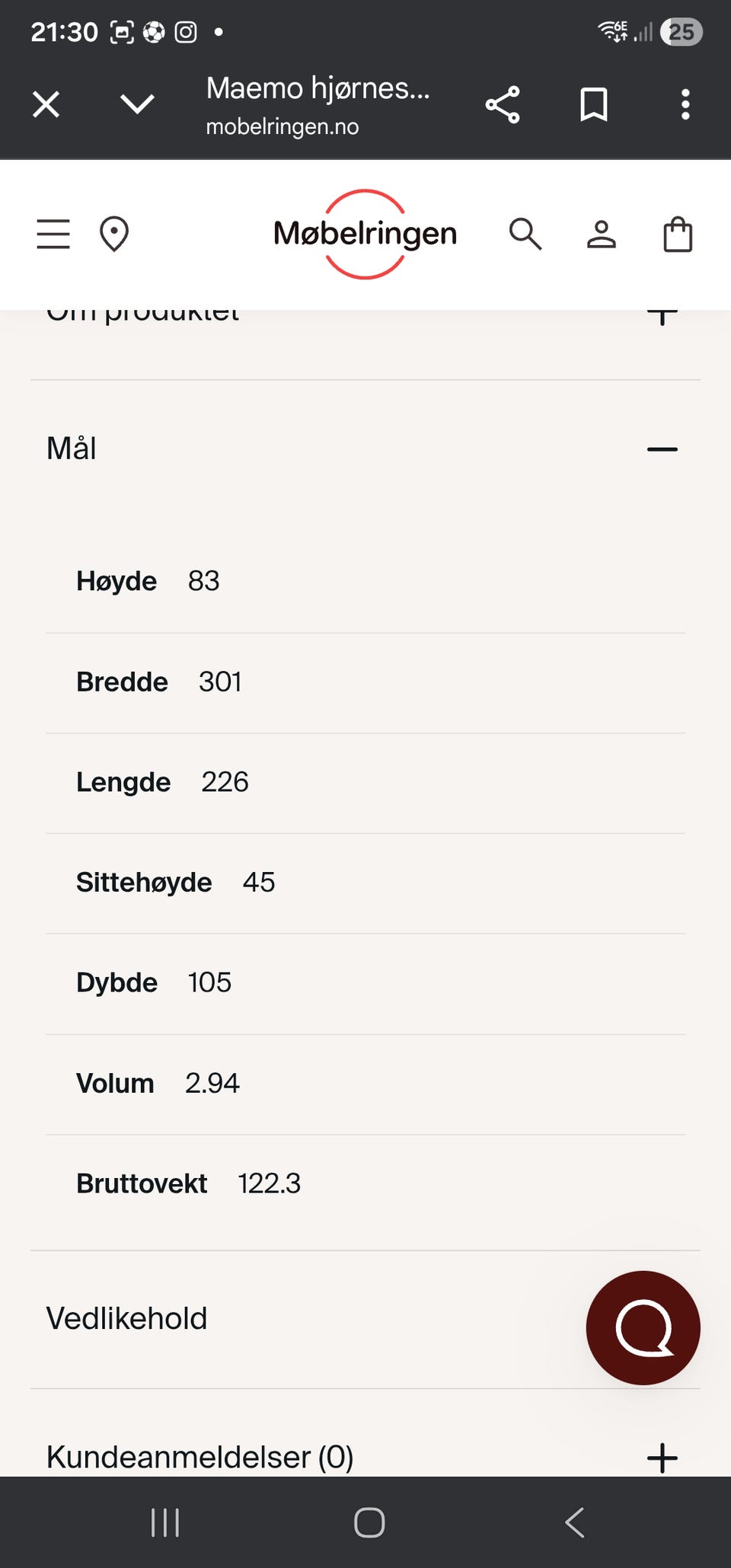The height and width of the screenshot is (1568, 731).
Task: Select the store location pin icon
Action: pos(114,234)
